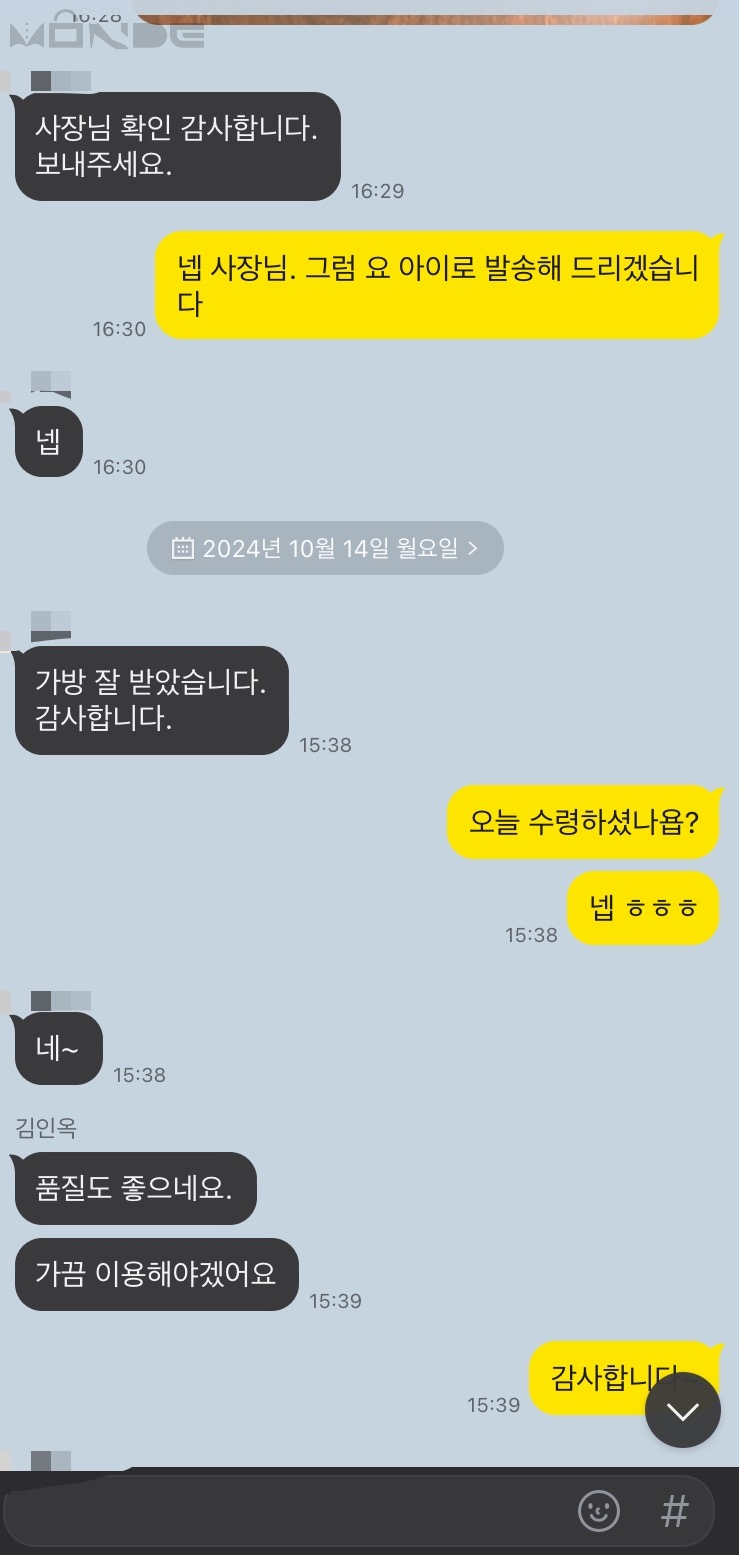
Task: Open the hashtag search icon
Action: click(x=675, y=1511)
